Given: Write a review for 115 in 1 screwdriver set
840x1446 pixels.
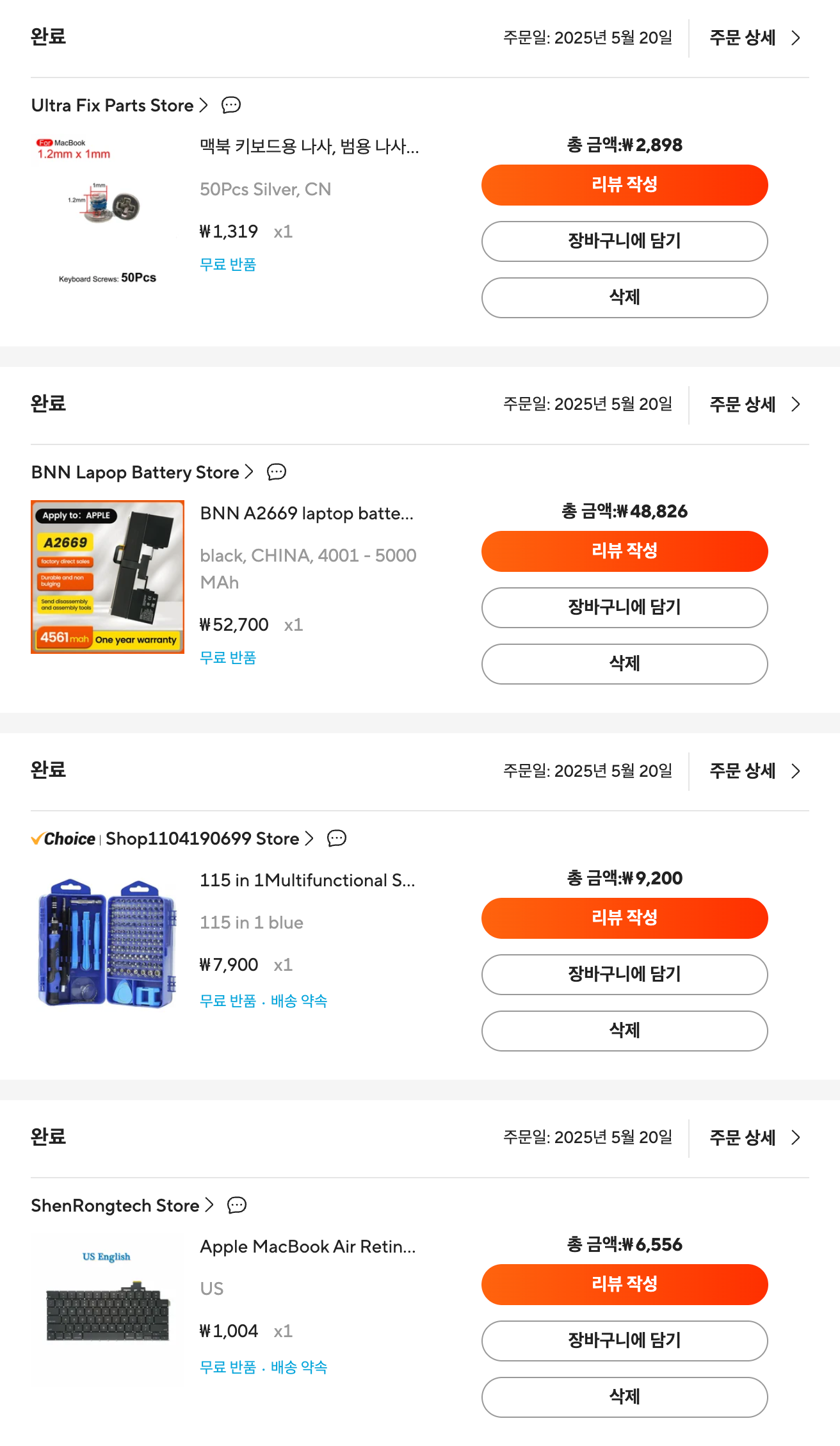Looking at the screenshot, I should (624, 918).
